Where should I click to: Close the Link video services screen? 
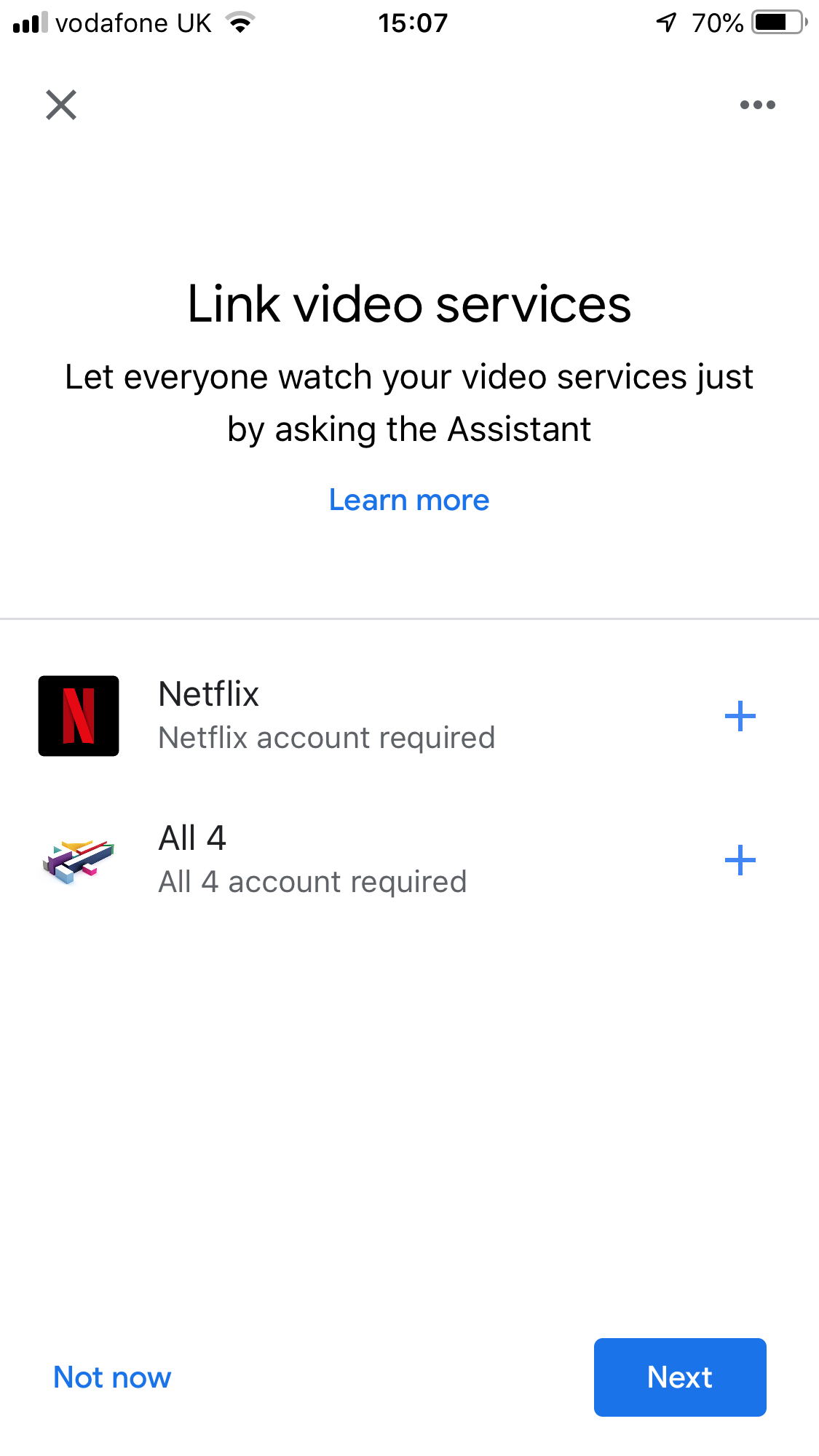[61, 105]
